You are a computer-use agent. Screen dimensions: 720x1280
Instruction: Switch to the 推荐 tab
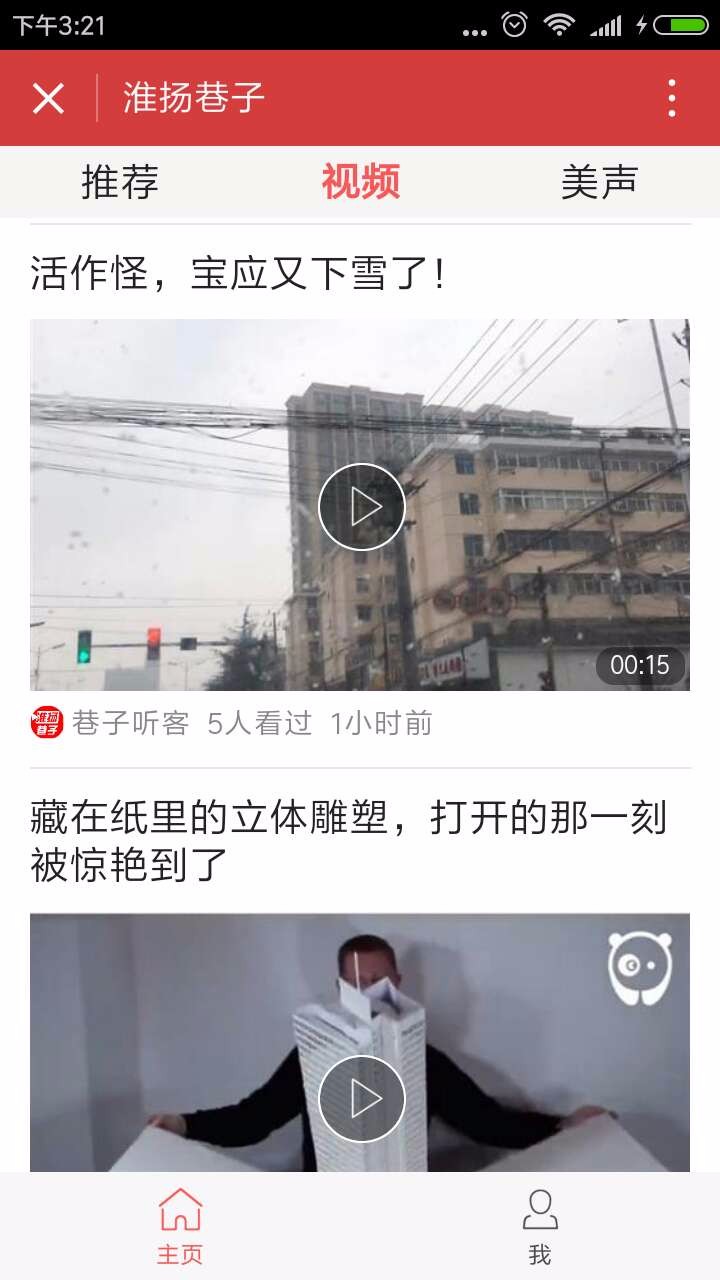coord(120,182)
